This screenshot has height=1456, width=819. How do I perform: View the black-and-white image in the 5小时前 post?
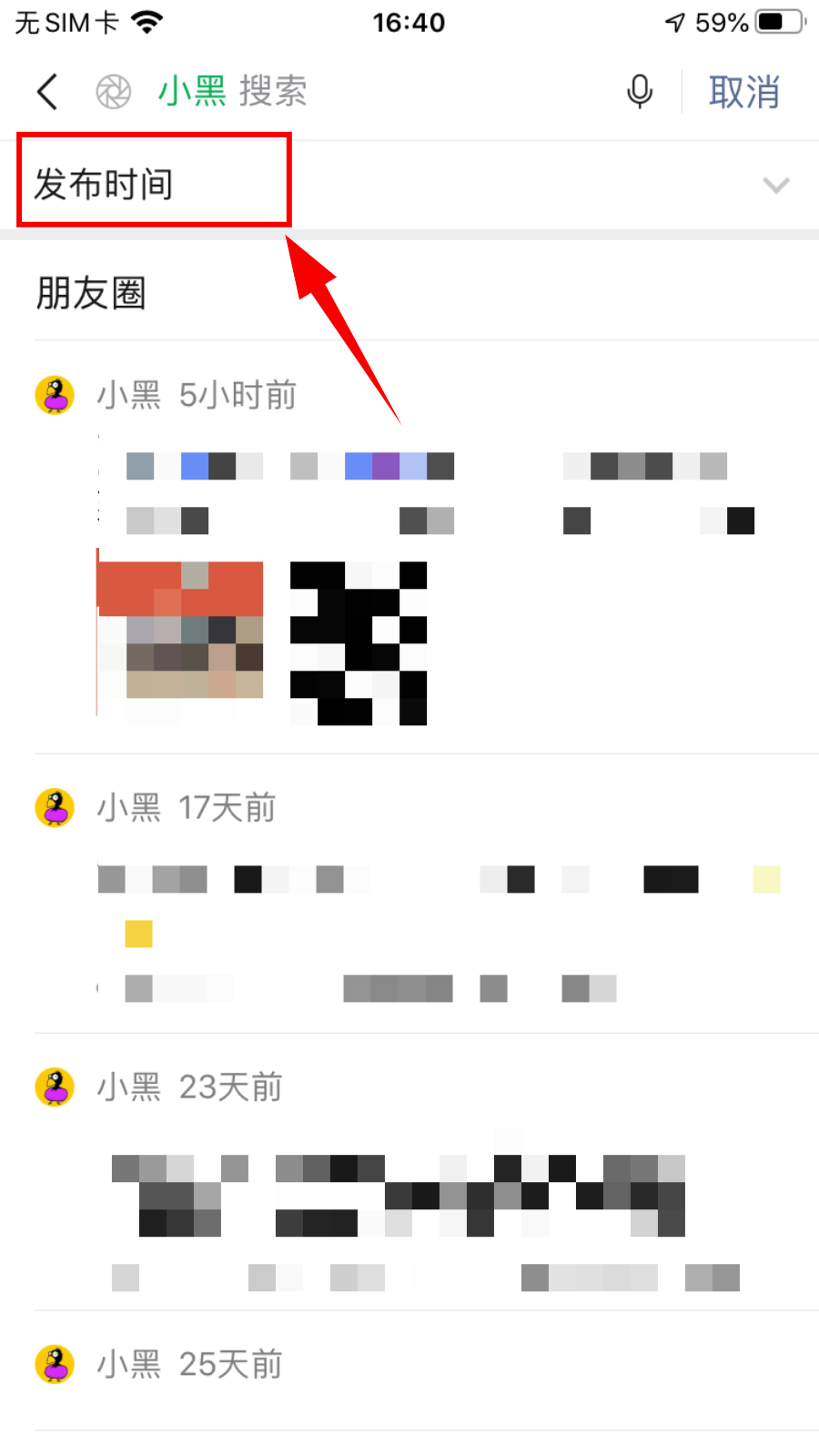pyautogui.click(x=359, y=642)
